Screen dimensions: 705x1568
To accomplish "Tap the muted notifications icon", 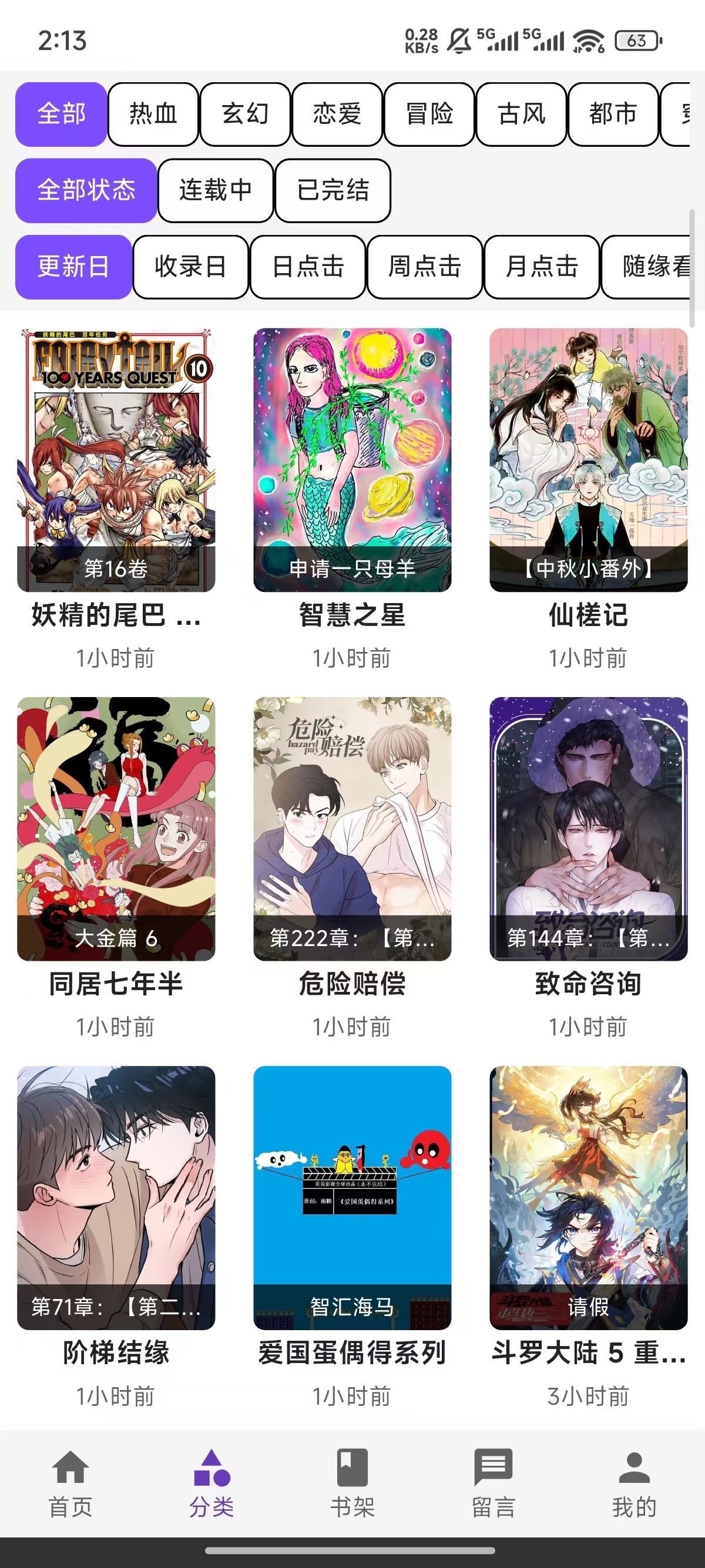I will [459, 38].
